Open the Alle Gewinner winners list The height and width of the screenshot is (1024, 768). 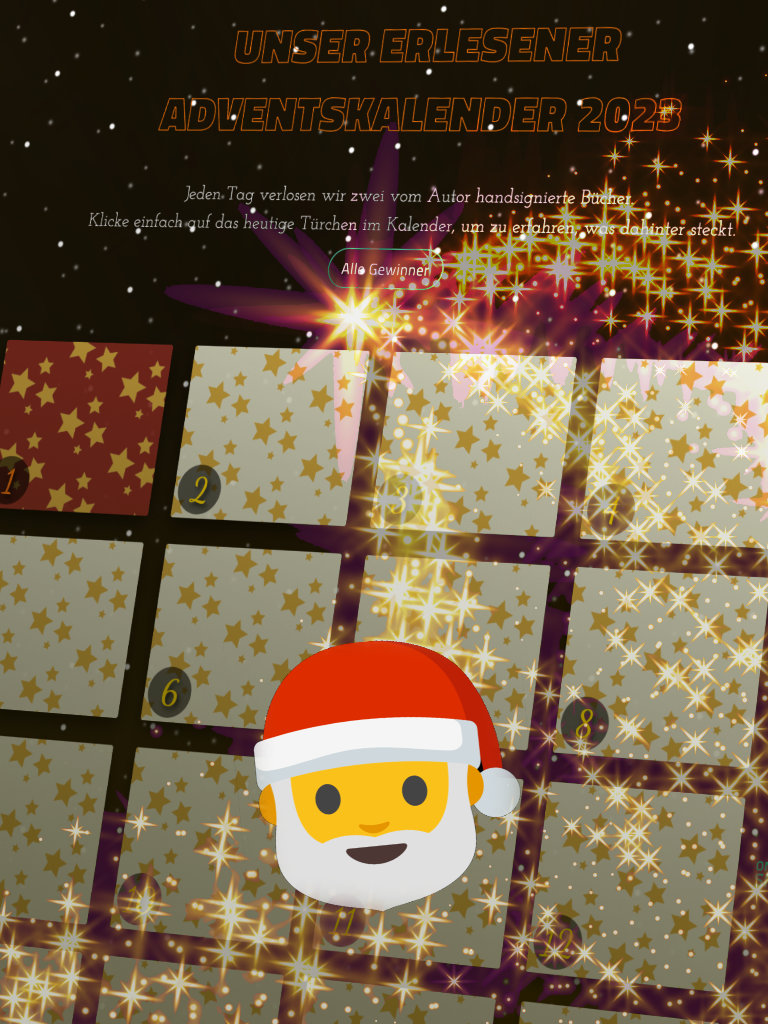tap(385, 269)
